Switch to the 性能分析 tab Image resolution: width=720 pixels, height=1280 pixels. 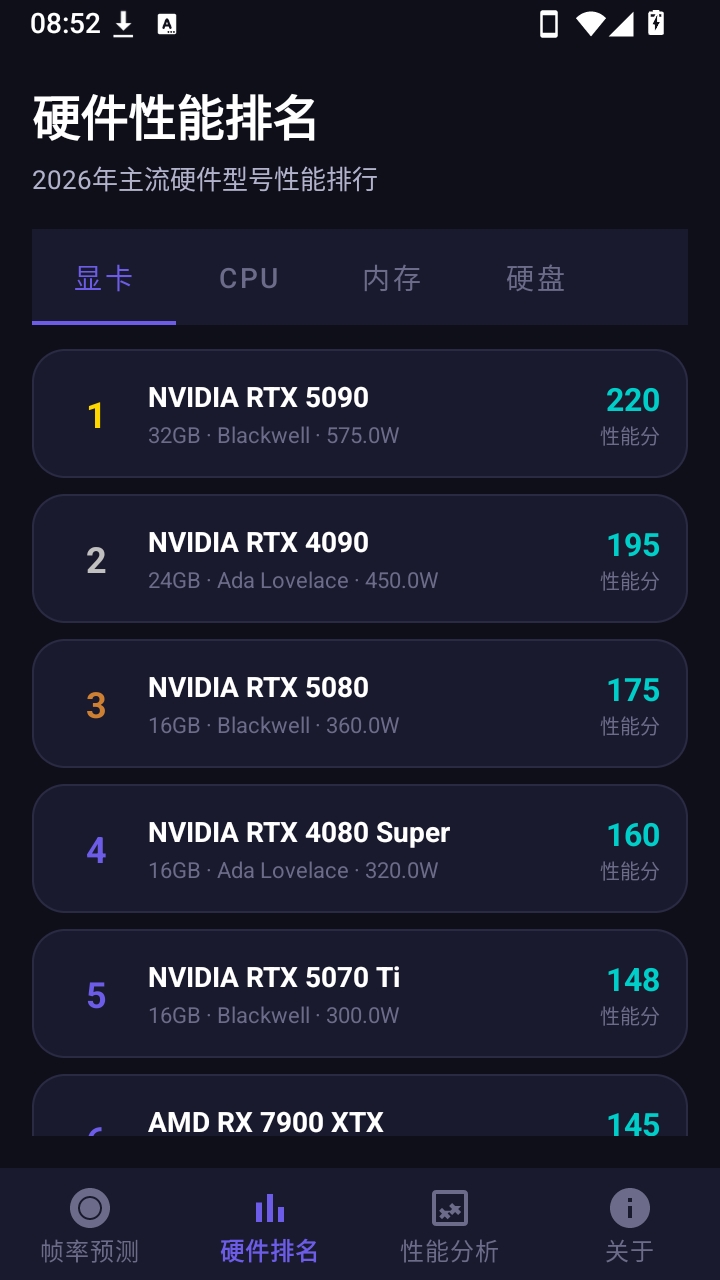click(x=450, y=1224)
